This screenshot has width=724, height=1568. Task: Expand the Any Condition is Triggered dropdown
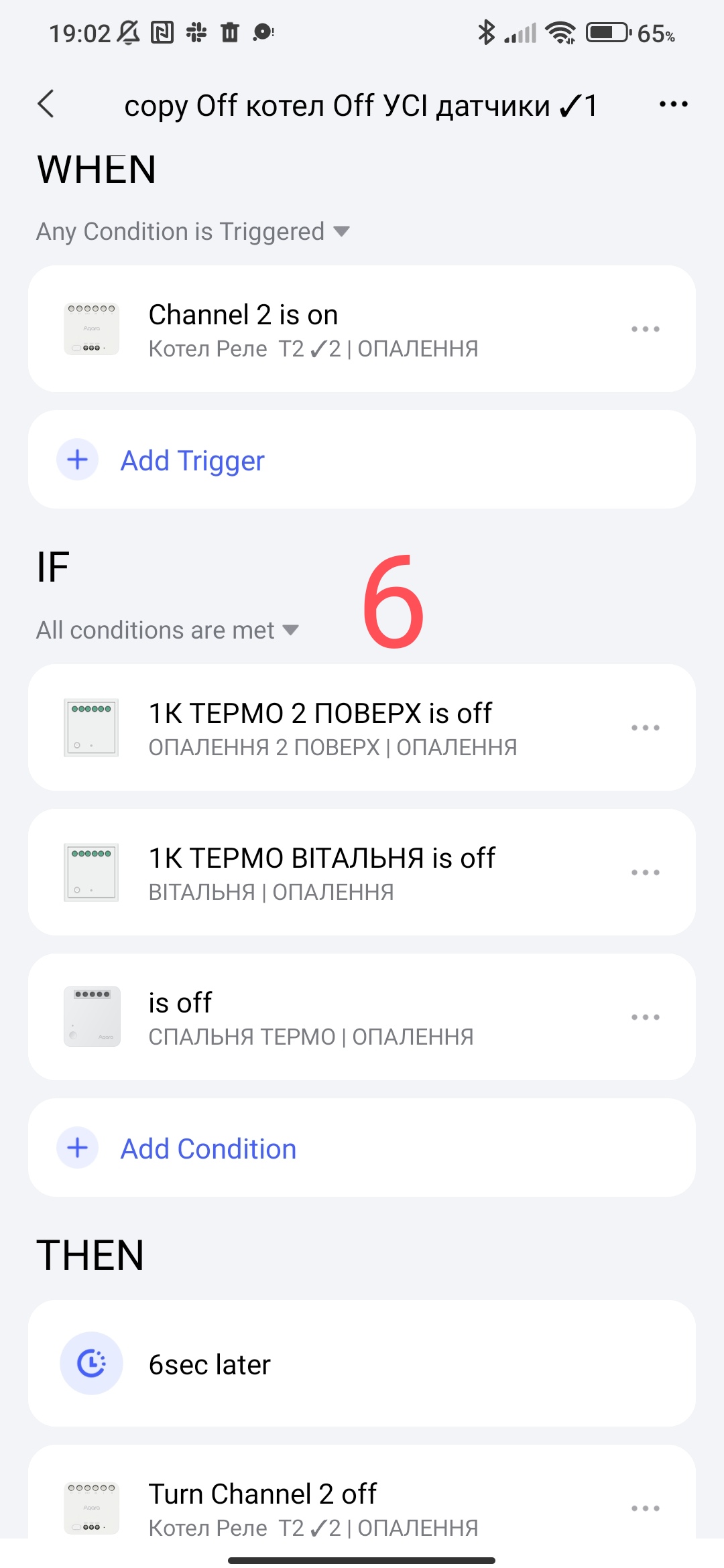(x=193, y=232)
